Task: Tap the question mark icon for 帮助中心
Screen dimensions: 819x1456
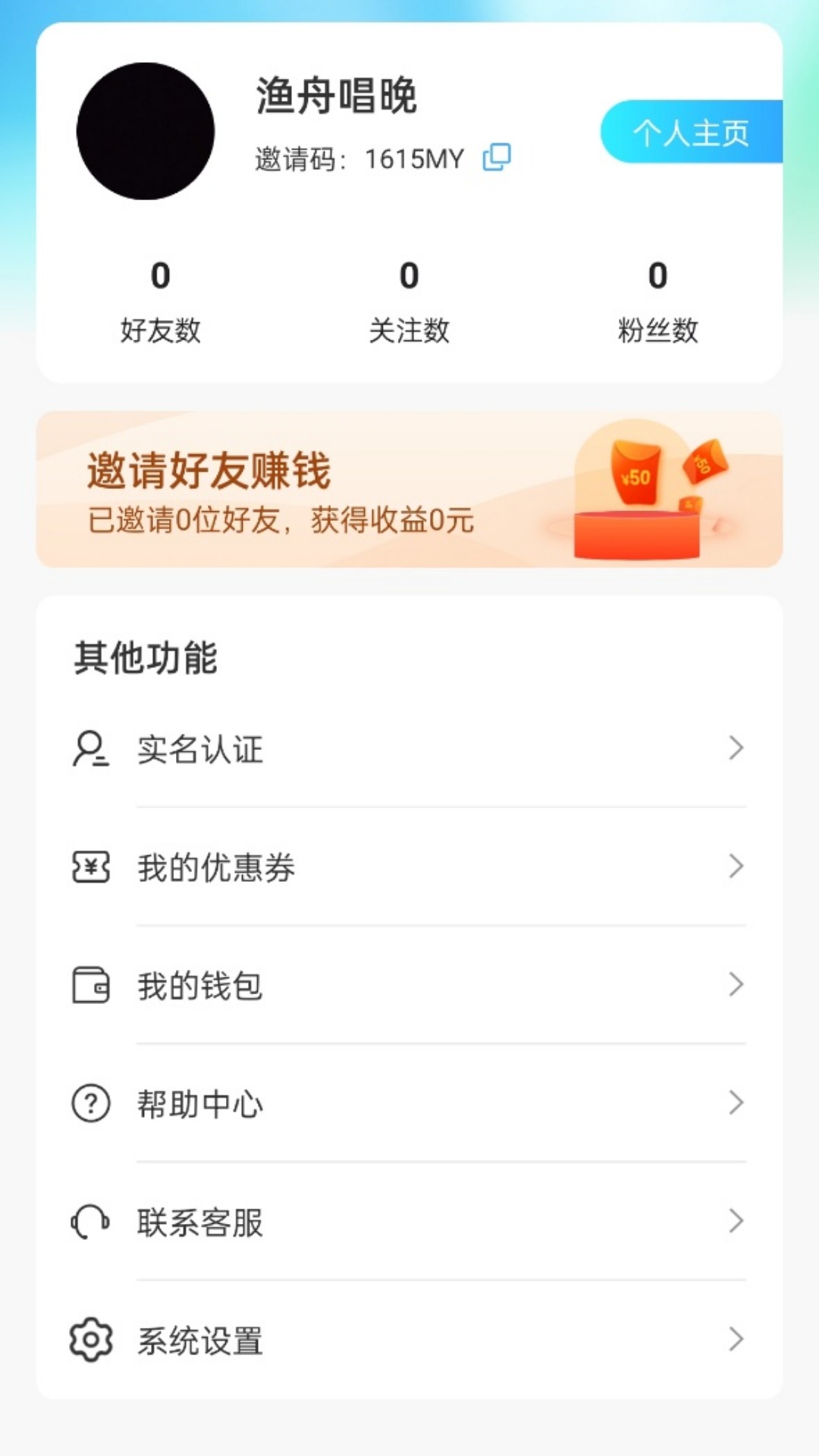Action: (89, 1103)
